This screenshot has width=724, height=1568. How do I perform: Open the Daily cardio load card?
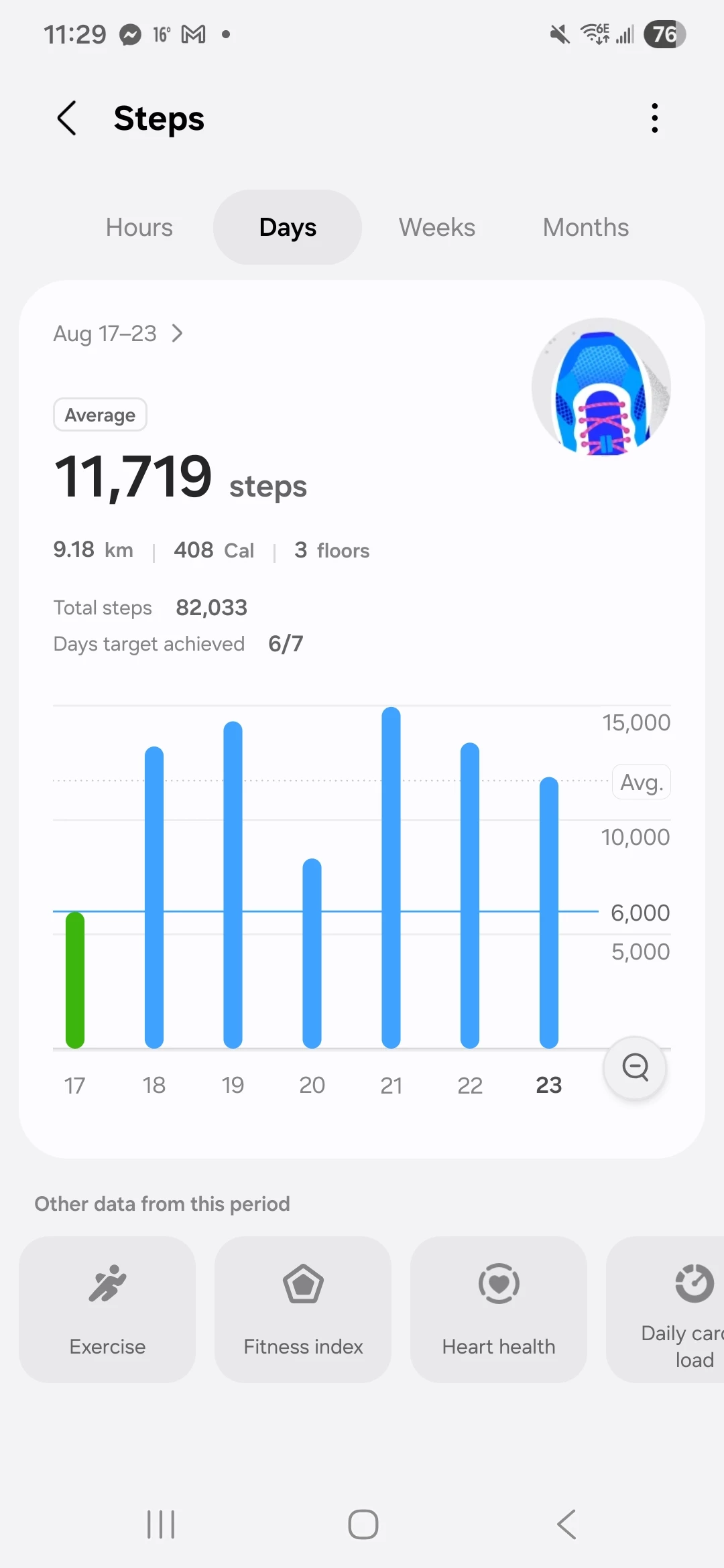click(666, 1309)
